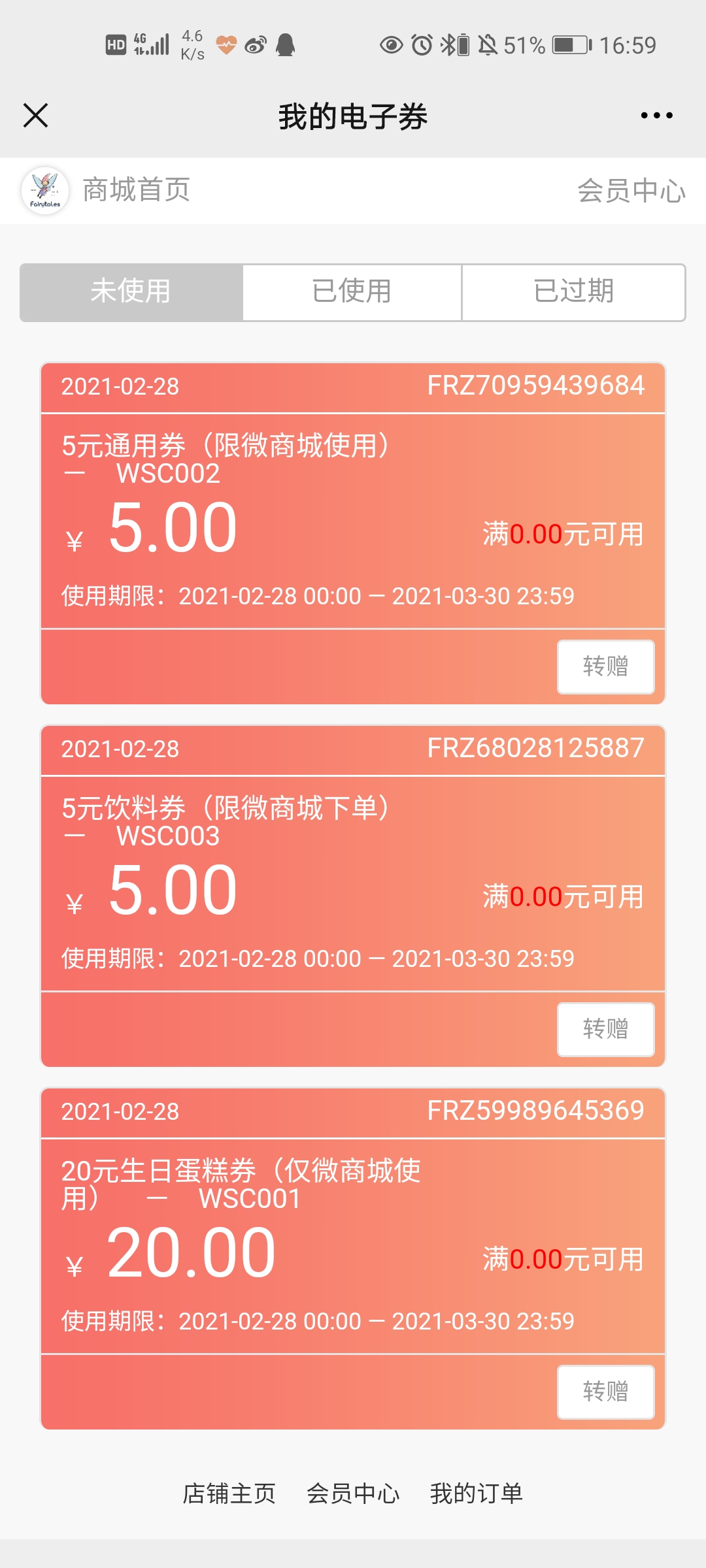Switch to the 已使用 tab
This screenshot has height=1568, width=706.
coord(352,292)
